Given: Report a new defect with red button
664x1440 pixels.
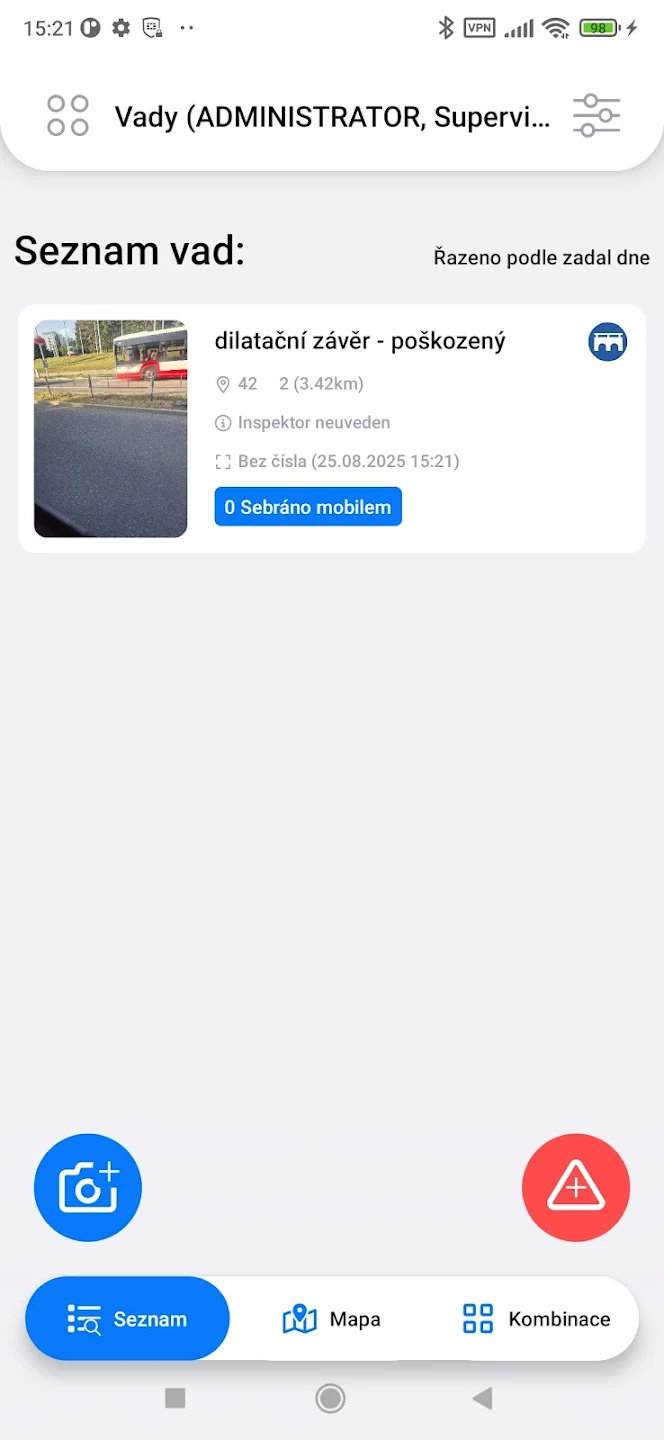Looking at the screenshot, I should tap(576, 1188).
